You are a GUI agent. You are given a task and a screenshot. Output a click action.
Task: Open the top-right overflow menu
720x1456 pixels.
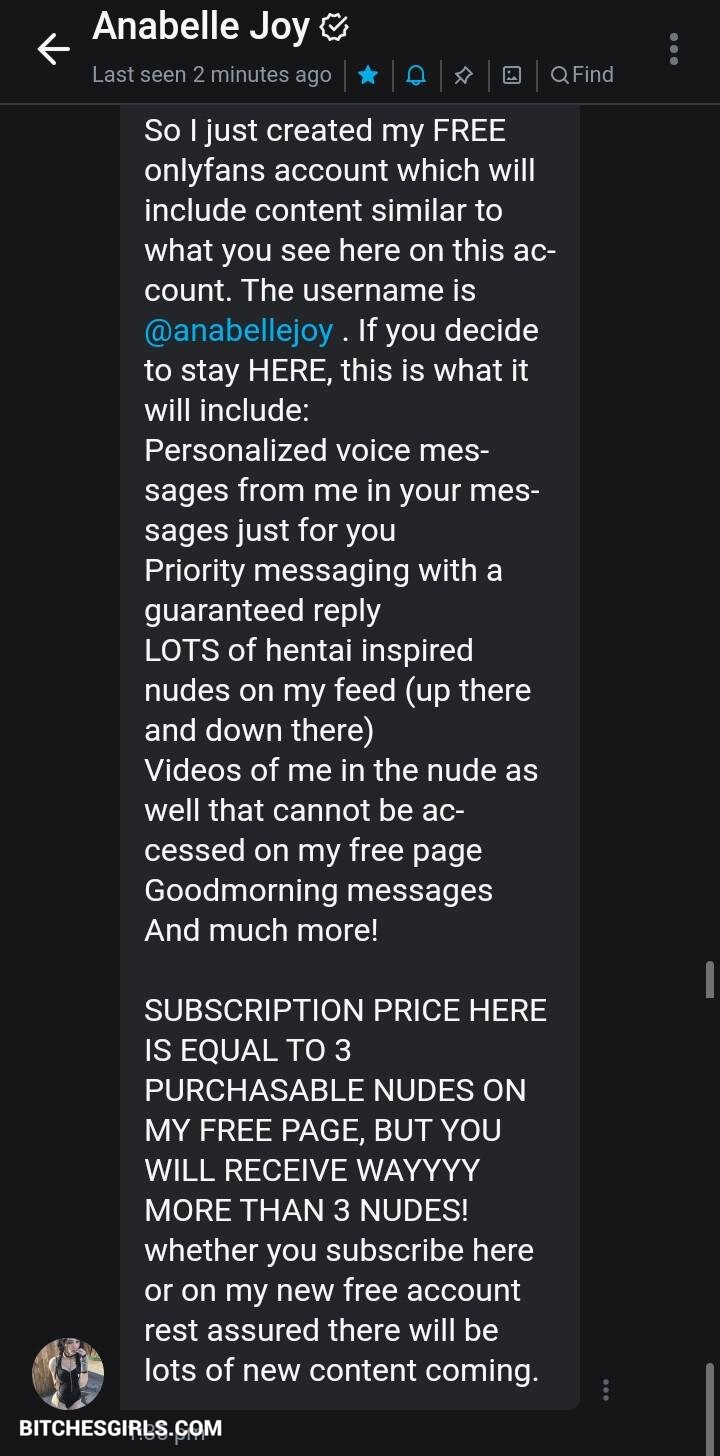click(x=674, y=49)
